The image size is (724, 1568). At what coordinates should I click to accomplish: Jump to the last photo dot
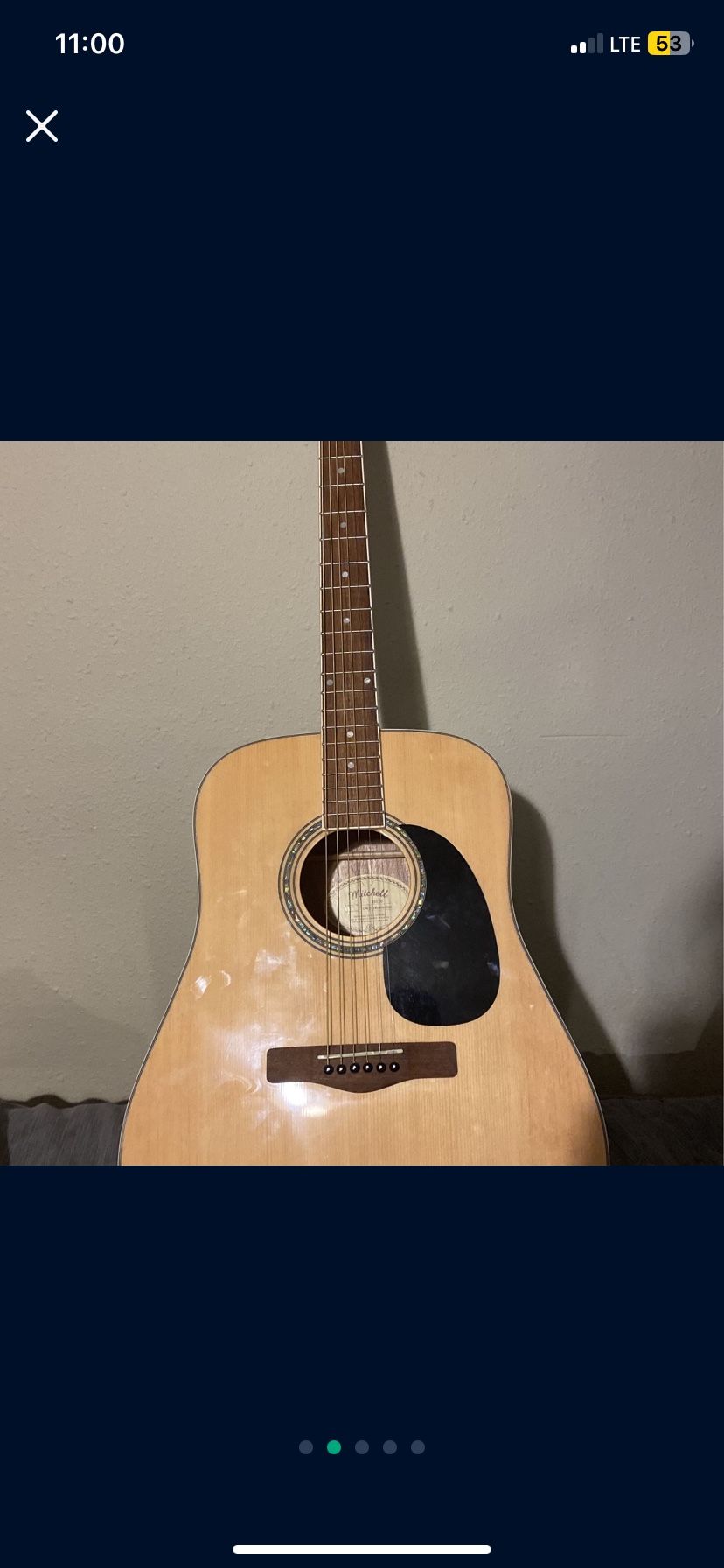click(418, 1447)
